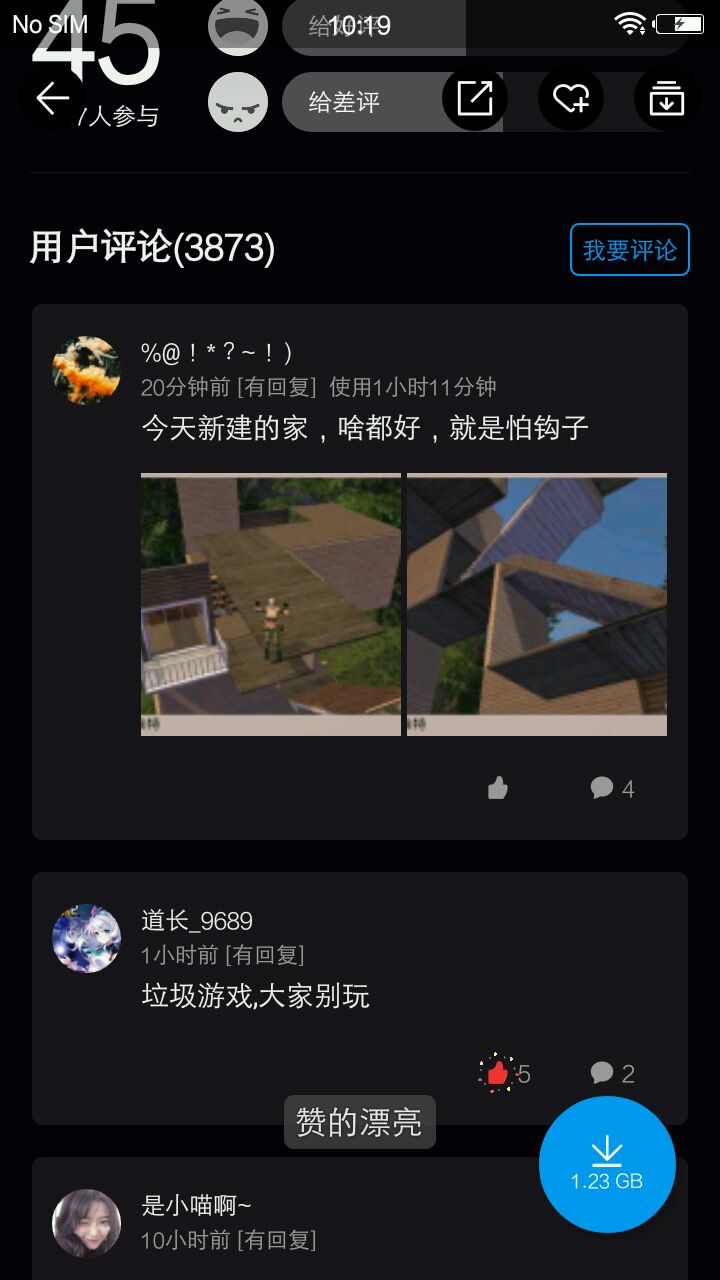Open the downloads manager icon
Viewport: 720px width, 1280px height.
pos(666,98)
